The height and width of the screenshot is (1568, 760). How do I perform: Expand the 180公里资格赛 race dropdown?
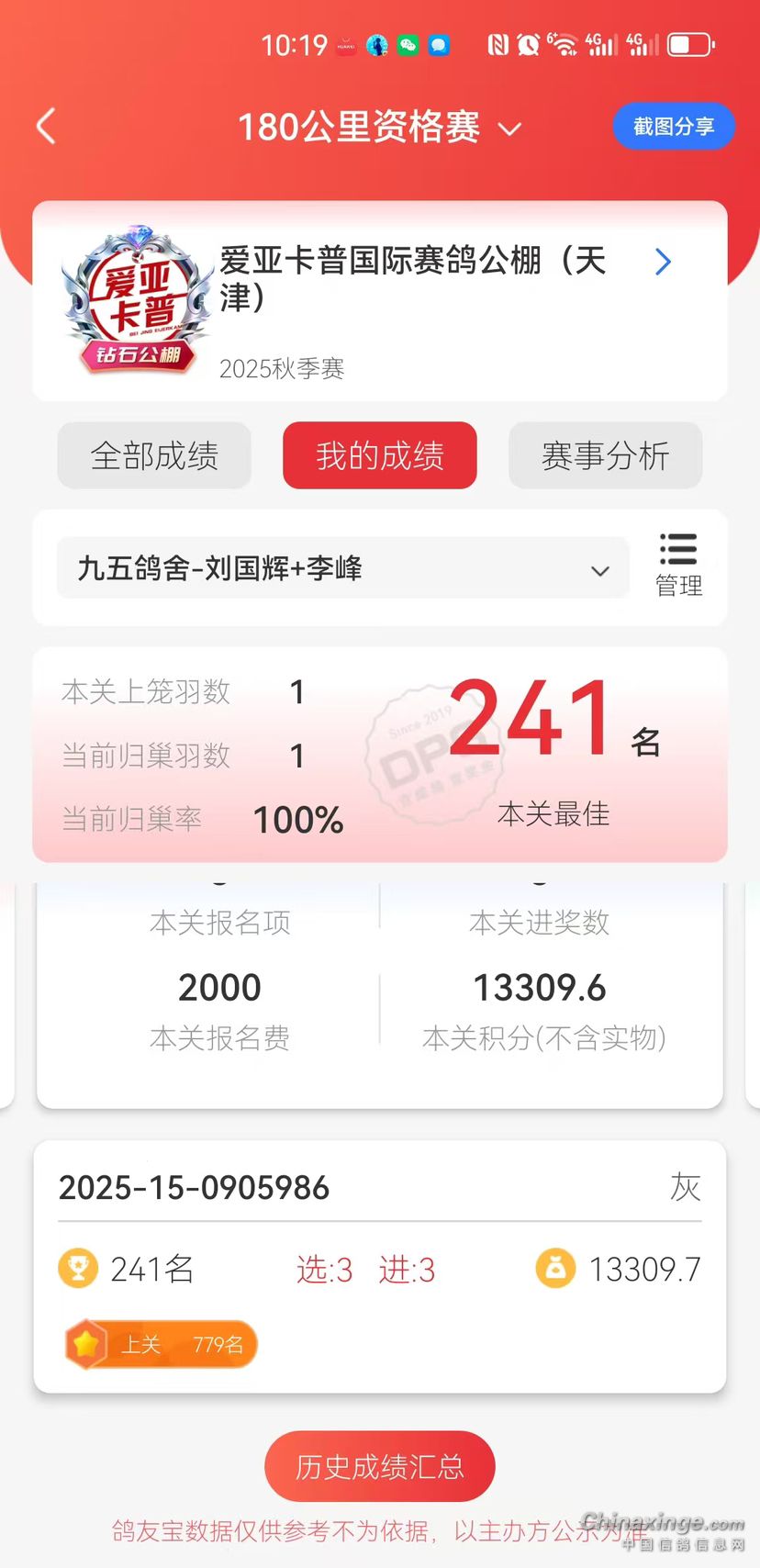380,127
